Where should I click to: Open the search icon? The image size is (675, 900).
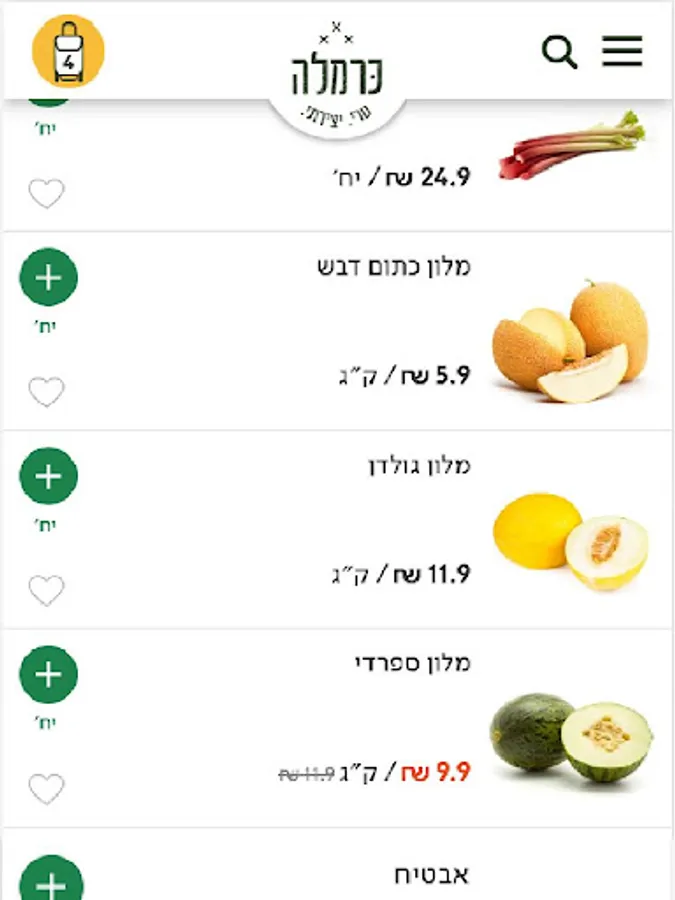tap(559, 52)
